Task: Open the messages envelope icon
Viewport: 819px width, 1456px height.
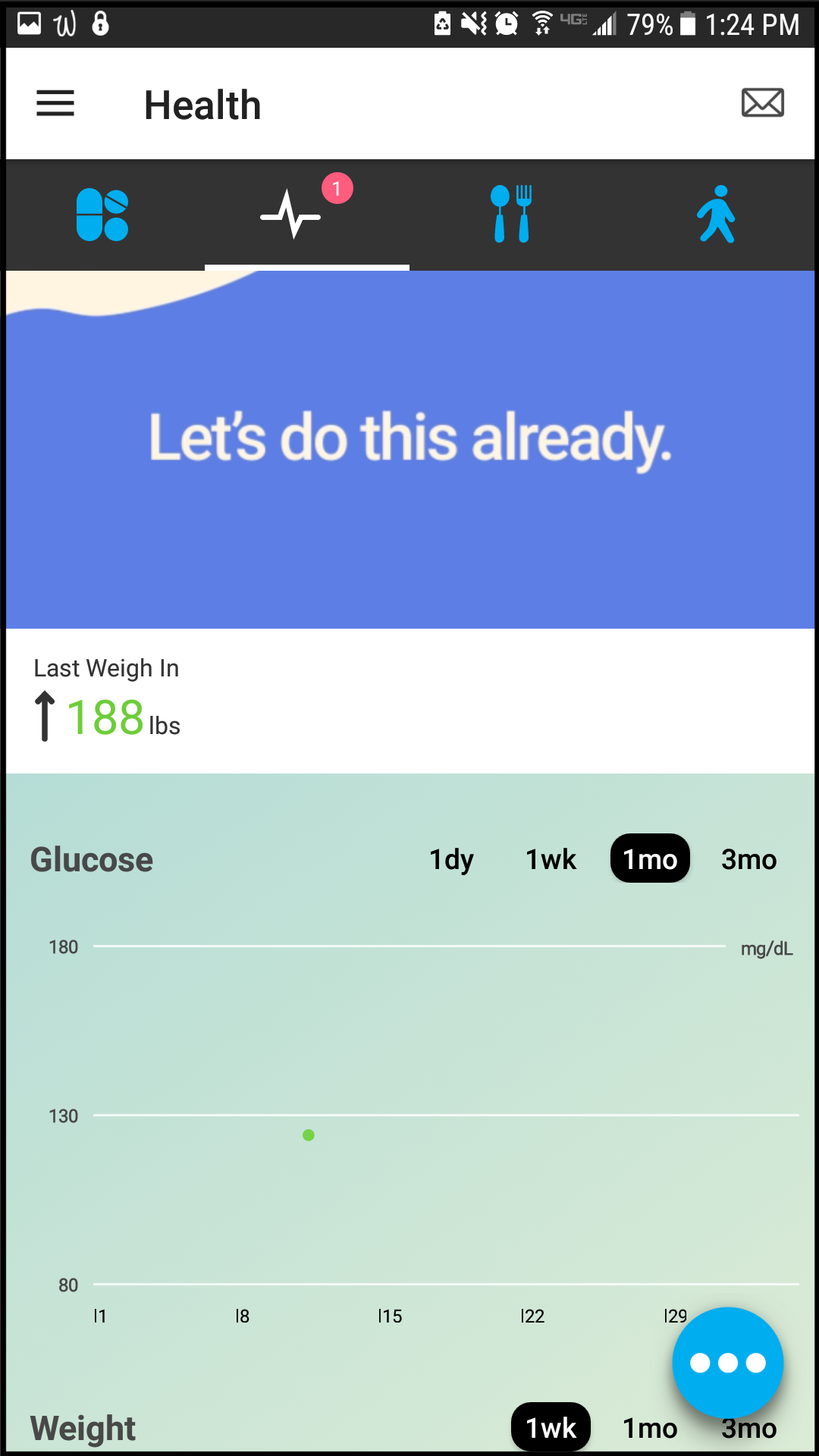Action: pyautogui.click(x=762, y=103)
